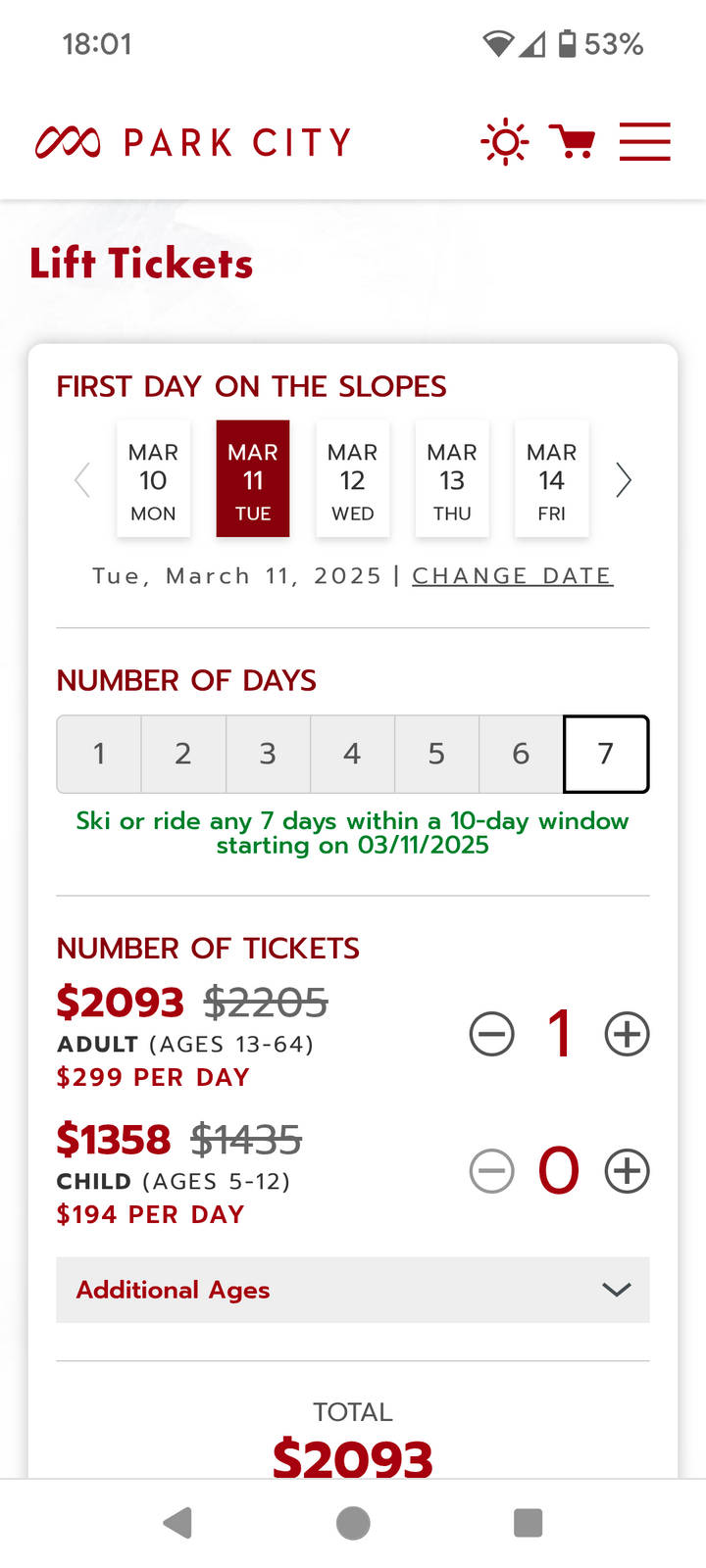Open the shopping cart
Viewport: 706px width, 1568px height.
point(573,142)
